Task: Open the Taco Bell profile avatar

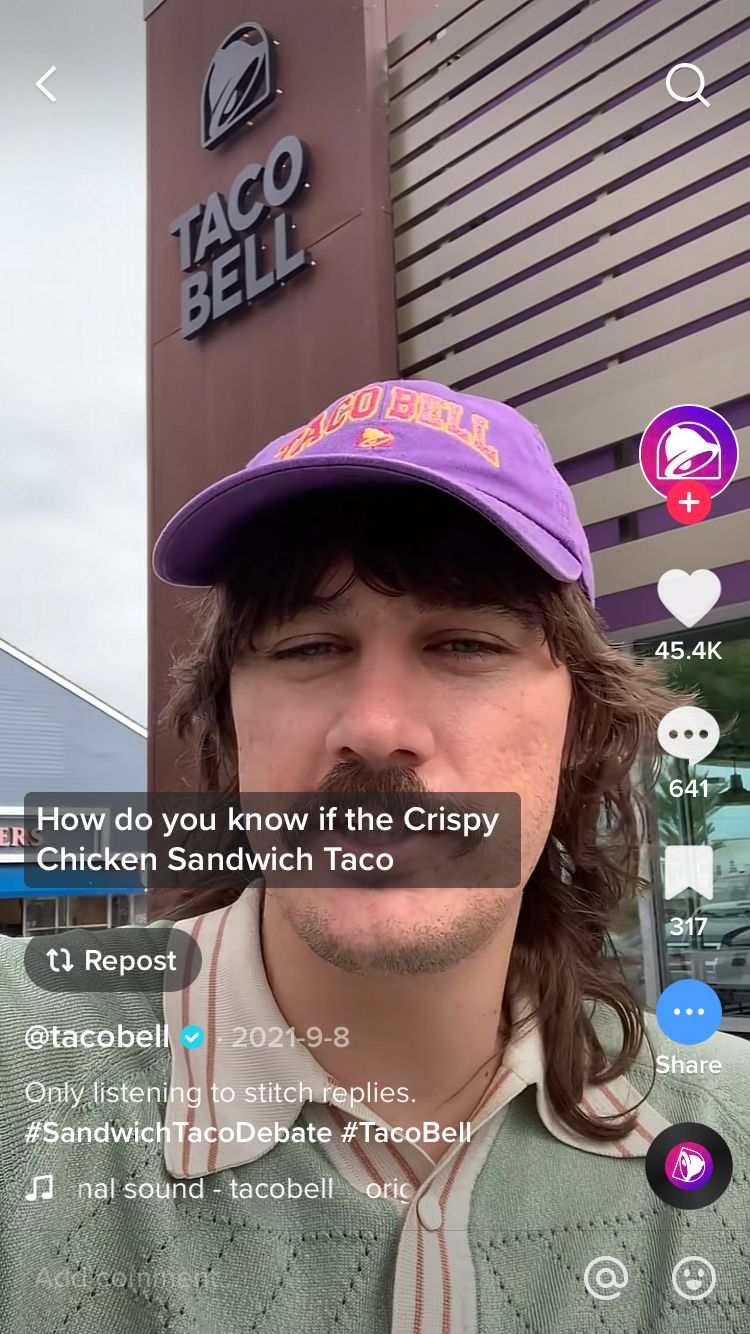Action: pyautogui.click(x=689, y=453)
